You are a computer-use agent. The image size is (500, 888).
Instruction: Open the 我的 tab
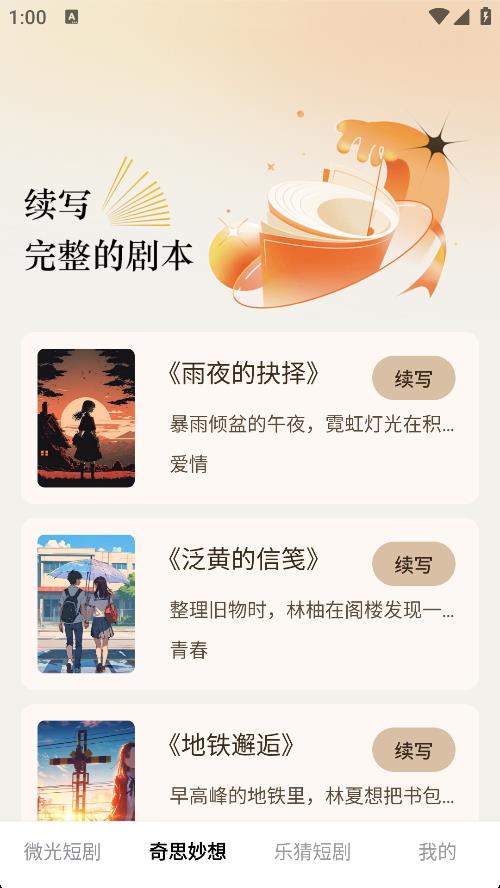pyautogui.click(x=437, y=851)
